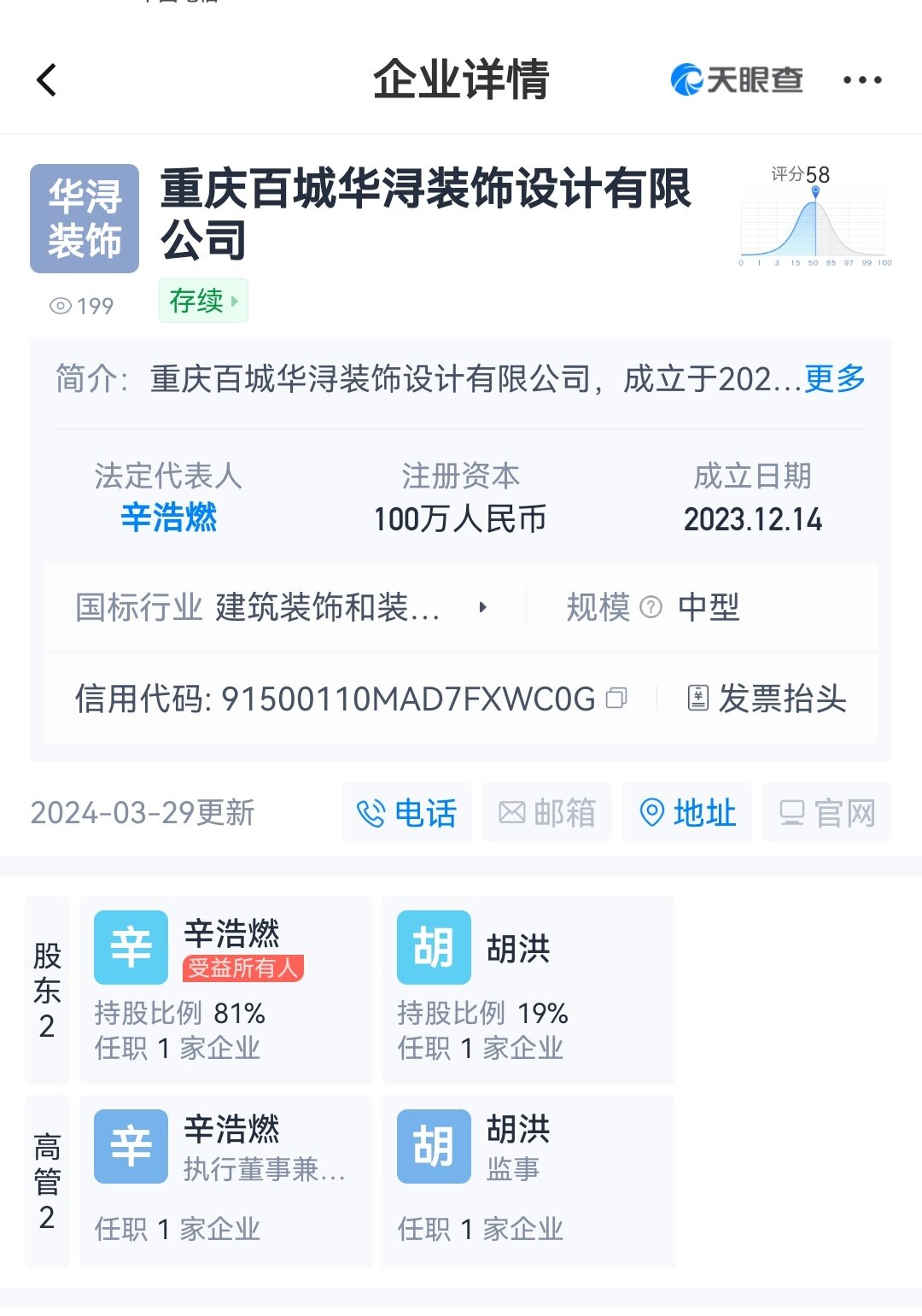This screenshot has width=922, height=1316.
Task: Open the 邮箱 email button
Action: pos(546,812)
